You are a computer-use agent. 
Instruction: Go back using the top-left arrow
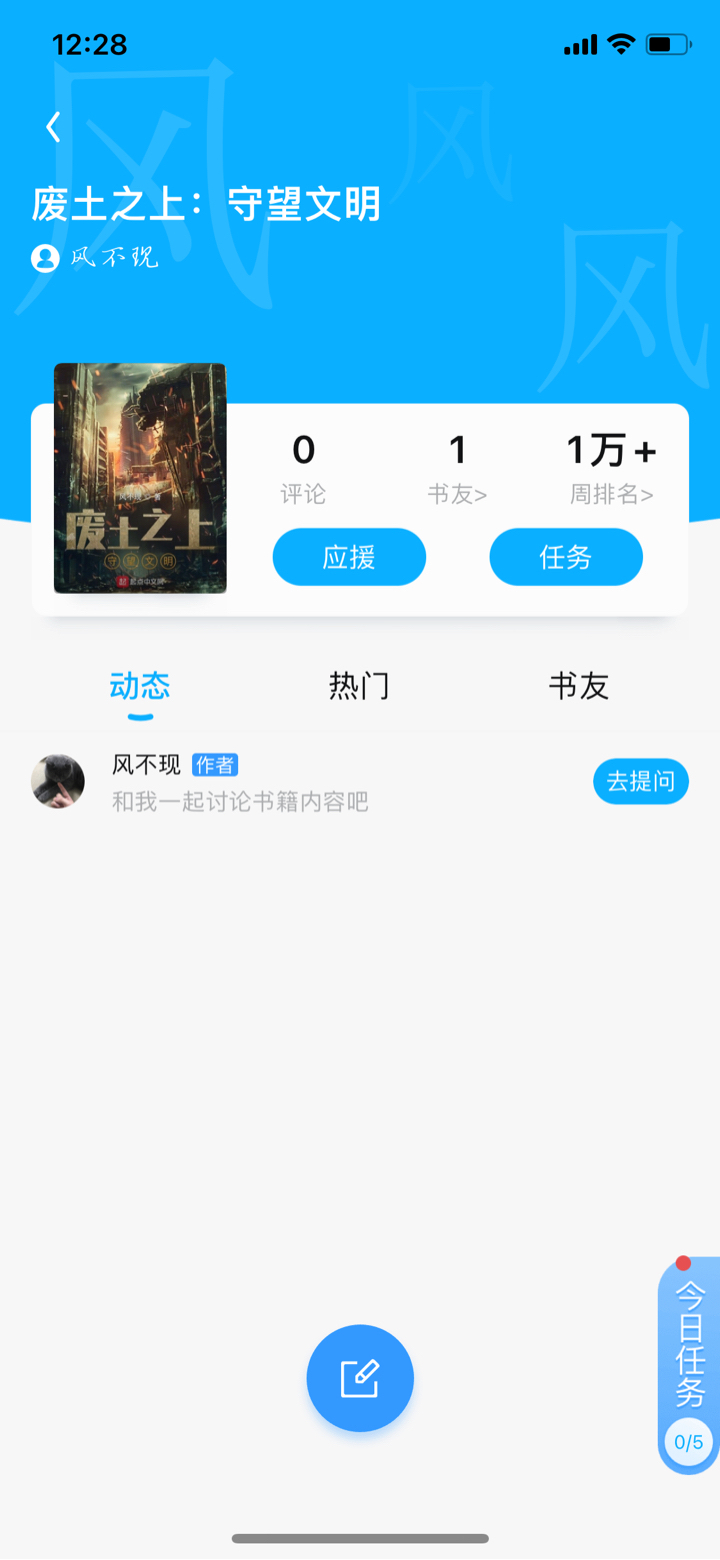[54, 127]
